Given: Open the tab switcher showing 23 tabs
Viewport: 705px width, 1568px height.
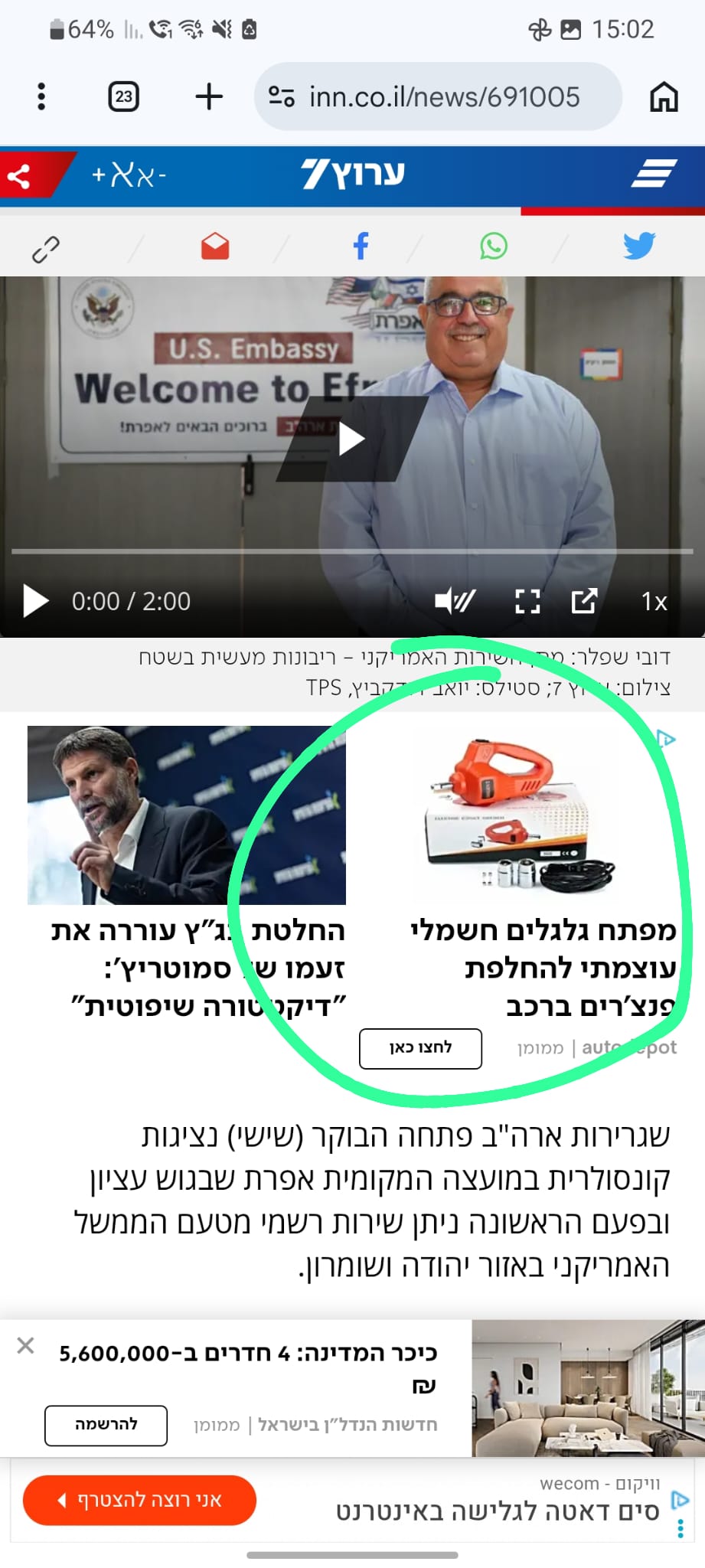Looking at the screenshot, I should pyautogui.click(x=123, y=96).
